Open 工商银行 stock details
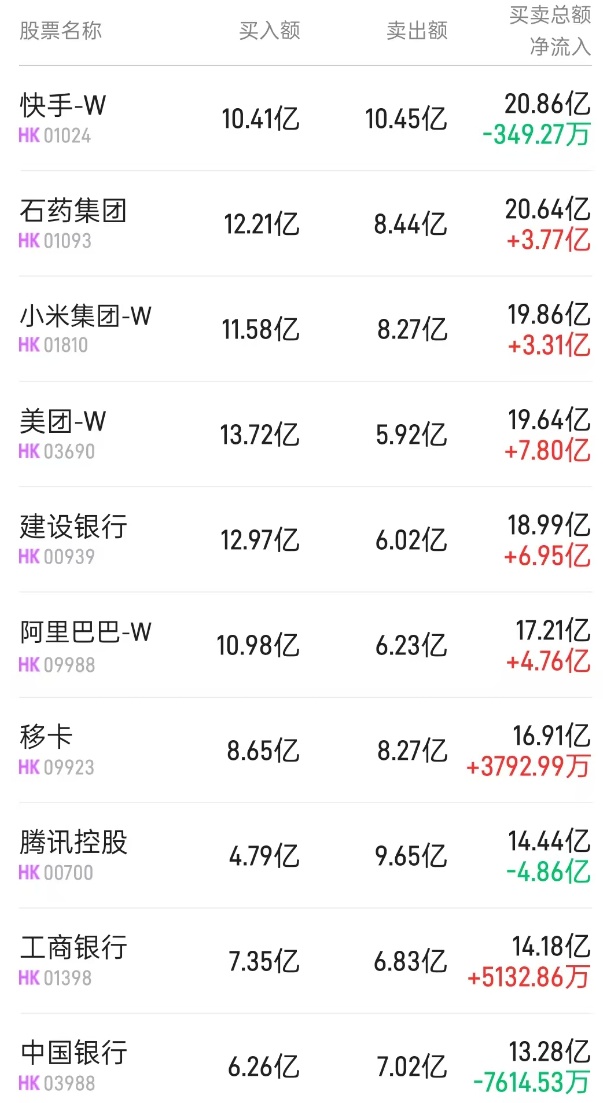 73,961
